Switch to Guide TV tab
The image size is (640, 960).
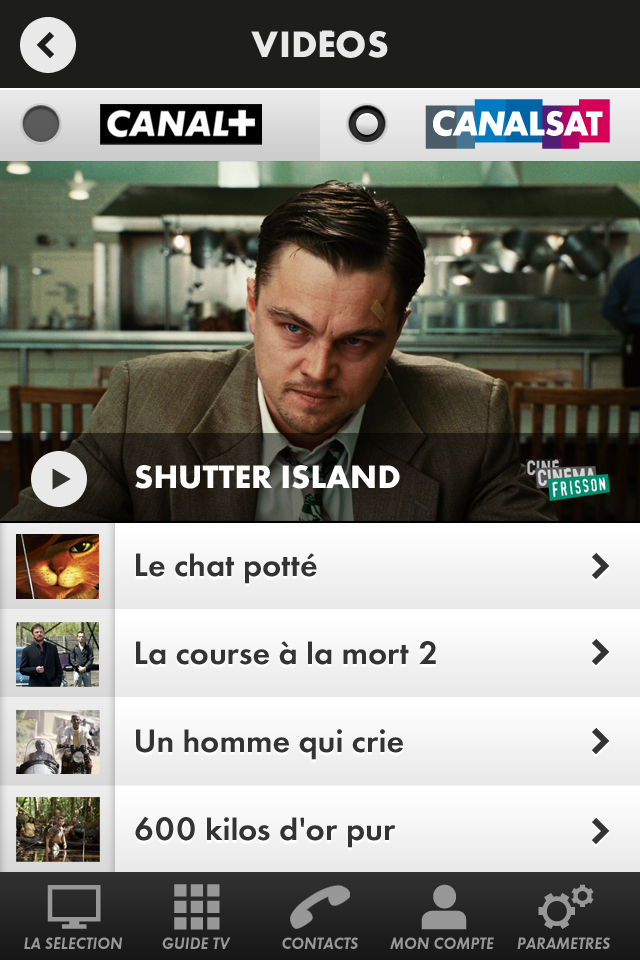tap(196, 918)
